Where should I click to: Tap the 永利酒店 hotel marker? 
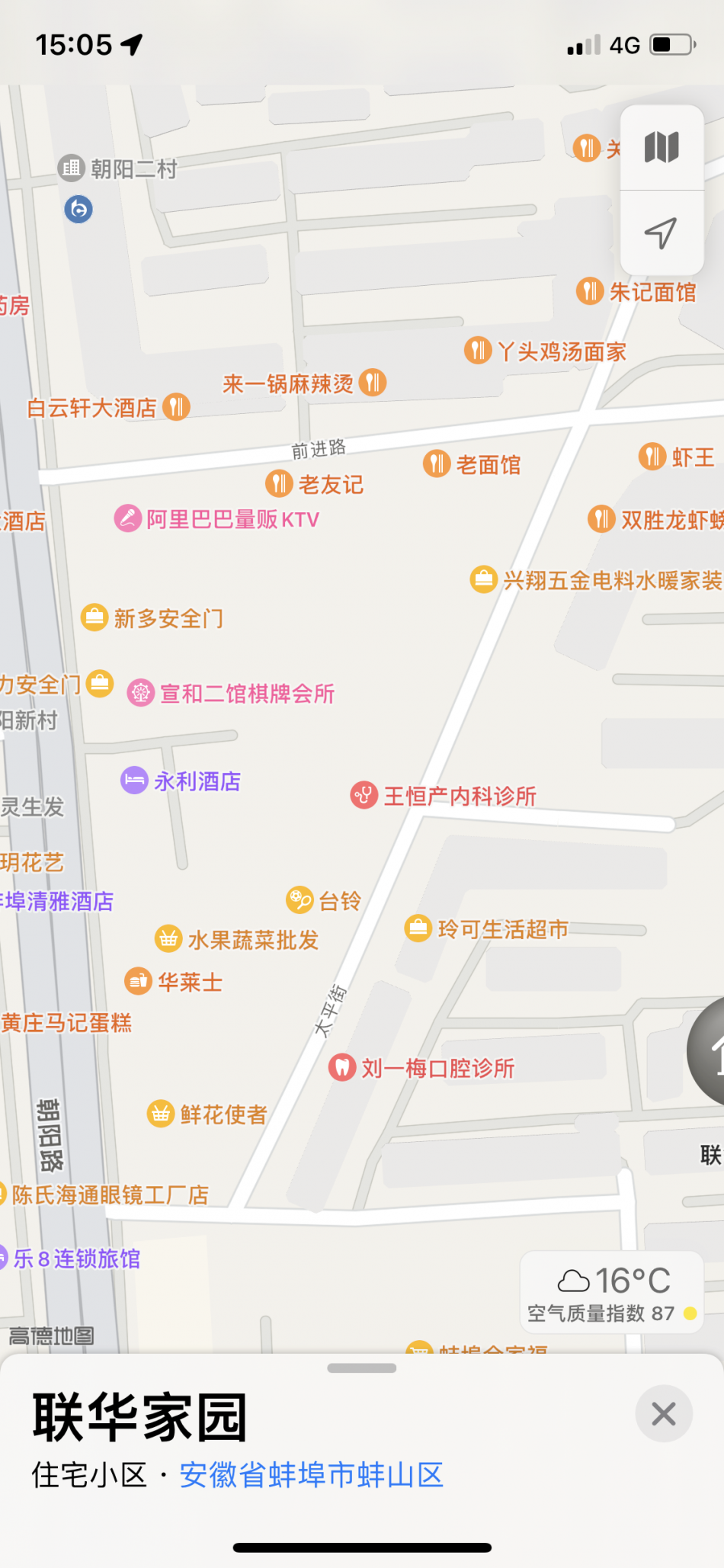135,780
